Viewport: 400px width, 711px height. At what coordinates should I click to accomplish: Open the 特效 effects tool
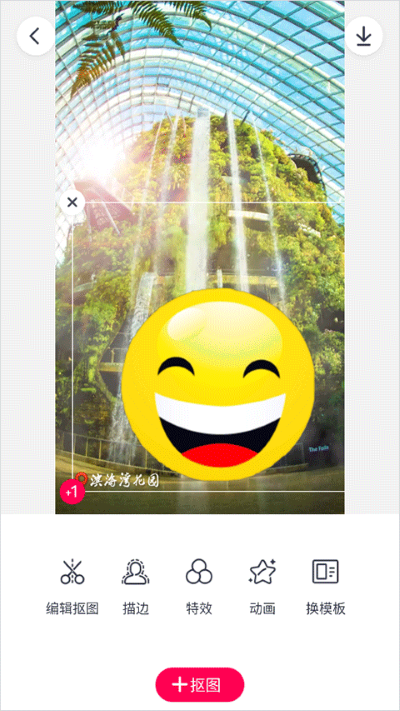point(199,586)
